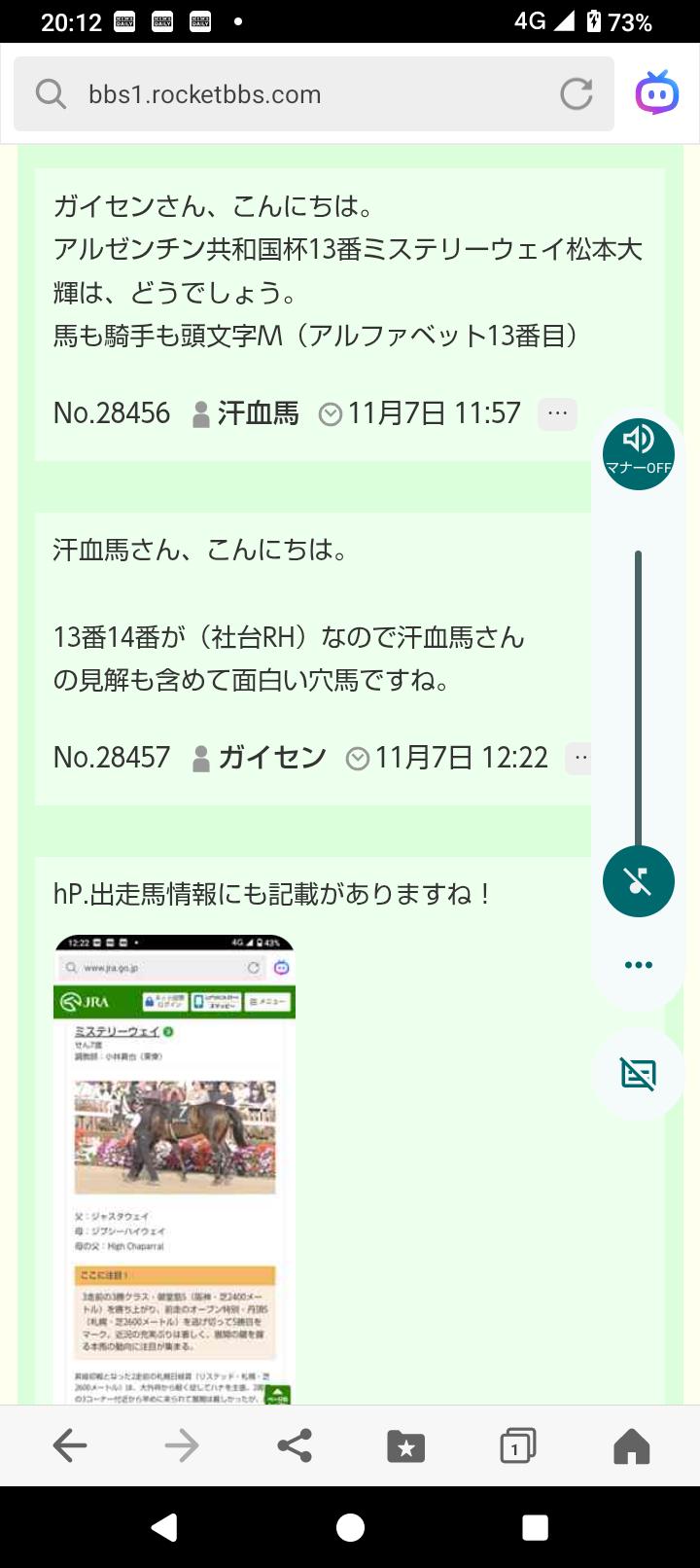Open the bookmarks folder
Viewport: 700px width, 1568px height.
click(x=405, y=1446)
